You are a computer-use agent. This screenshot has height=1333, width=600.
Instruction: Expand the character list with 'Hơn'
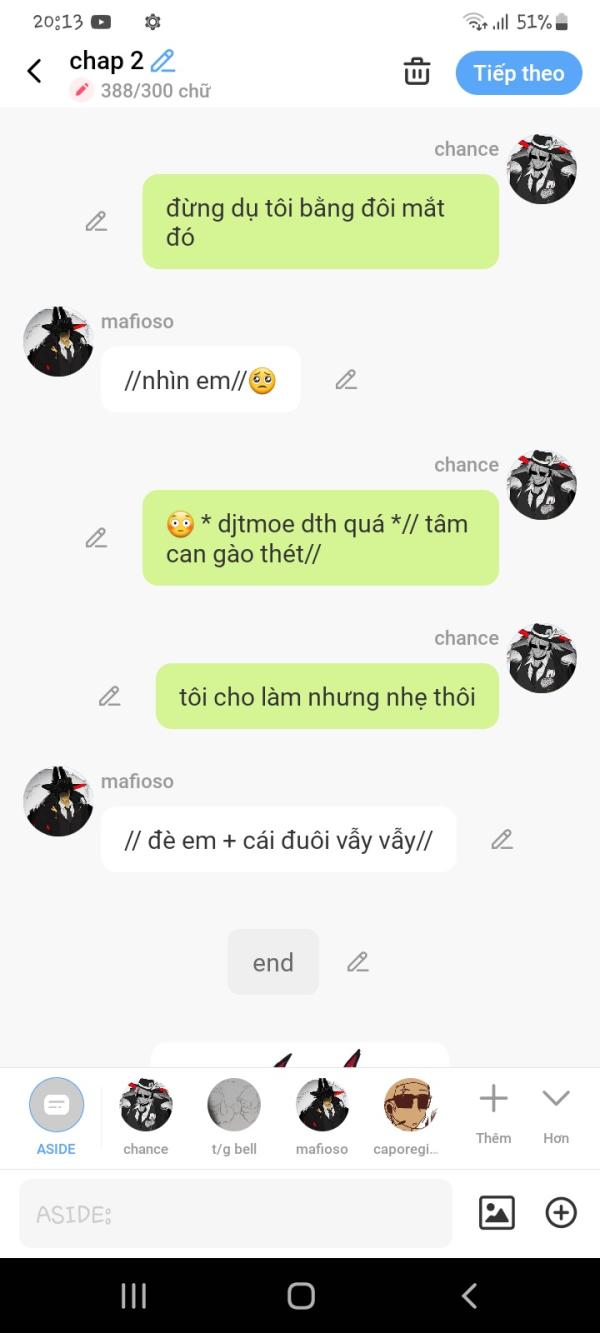556,1112
